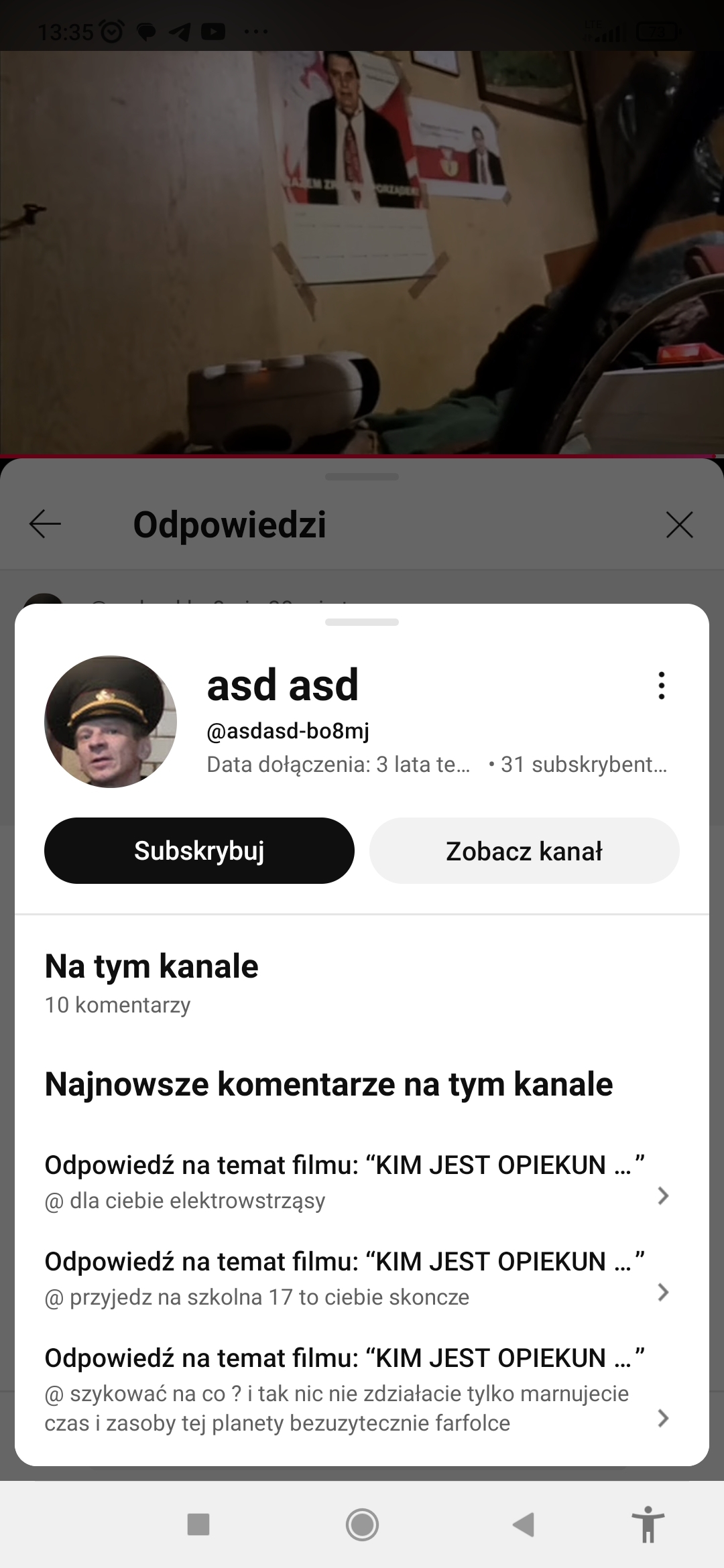Image resolution: width=724 pixels, height=1568 pixels.
Task: Tap the asd asd profile picture
Action: [x=111, y=722]
